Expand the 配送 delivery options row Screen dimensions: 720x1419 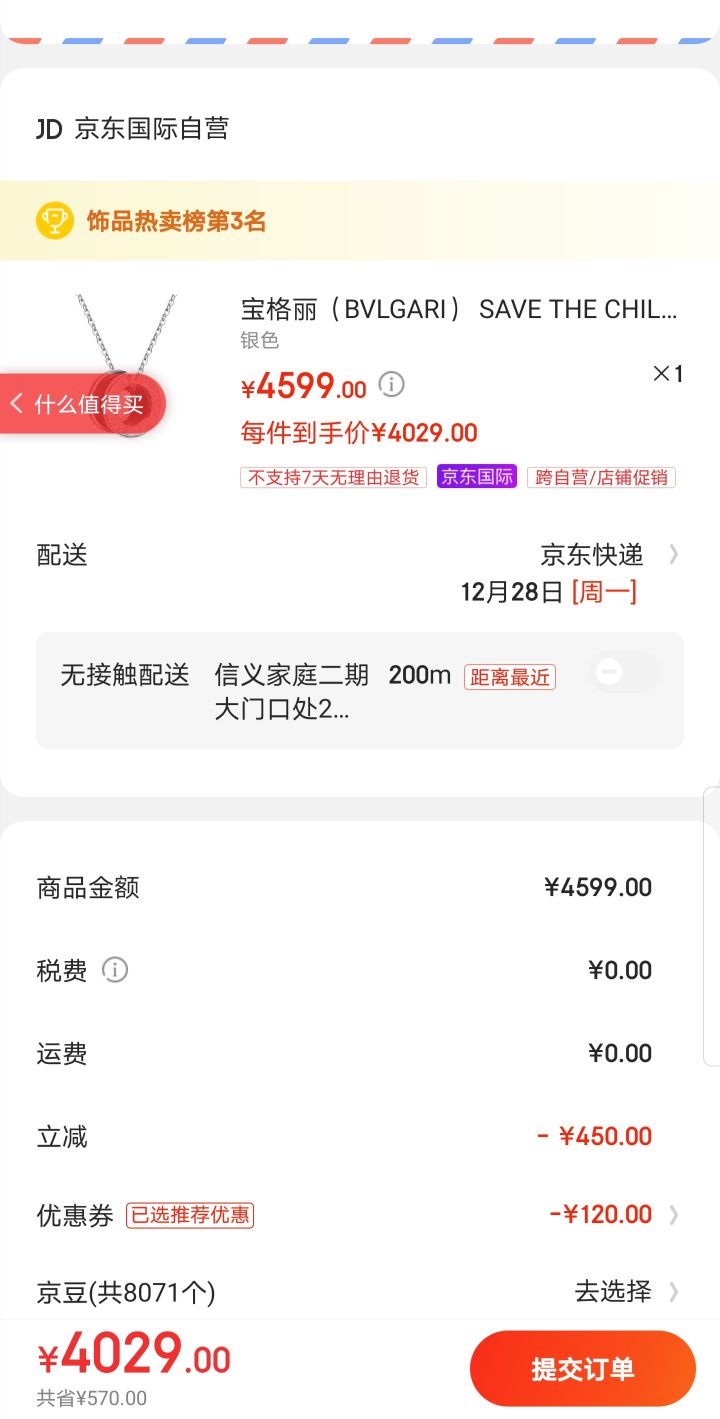pos(674,555)
